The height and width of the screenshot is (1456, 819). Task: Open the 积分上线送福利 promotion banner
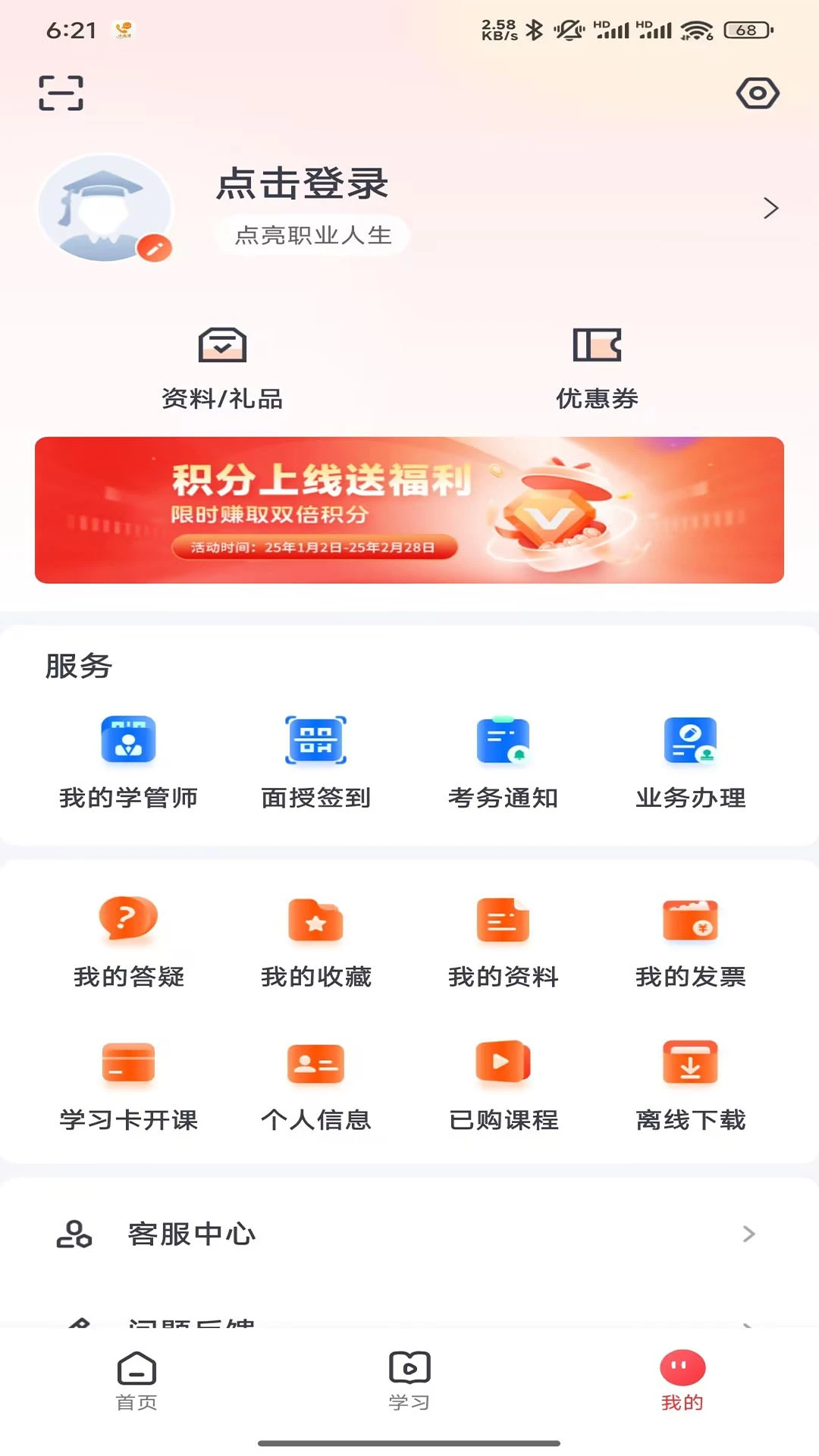pos(409,507)
